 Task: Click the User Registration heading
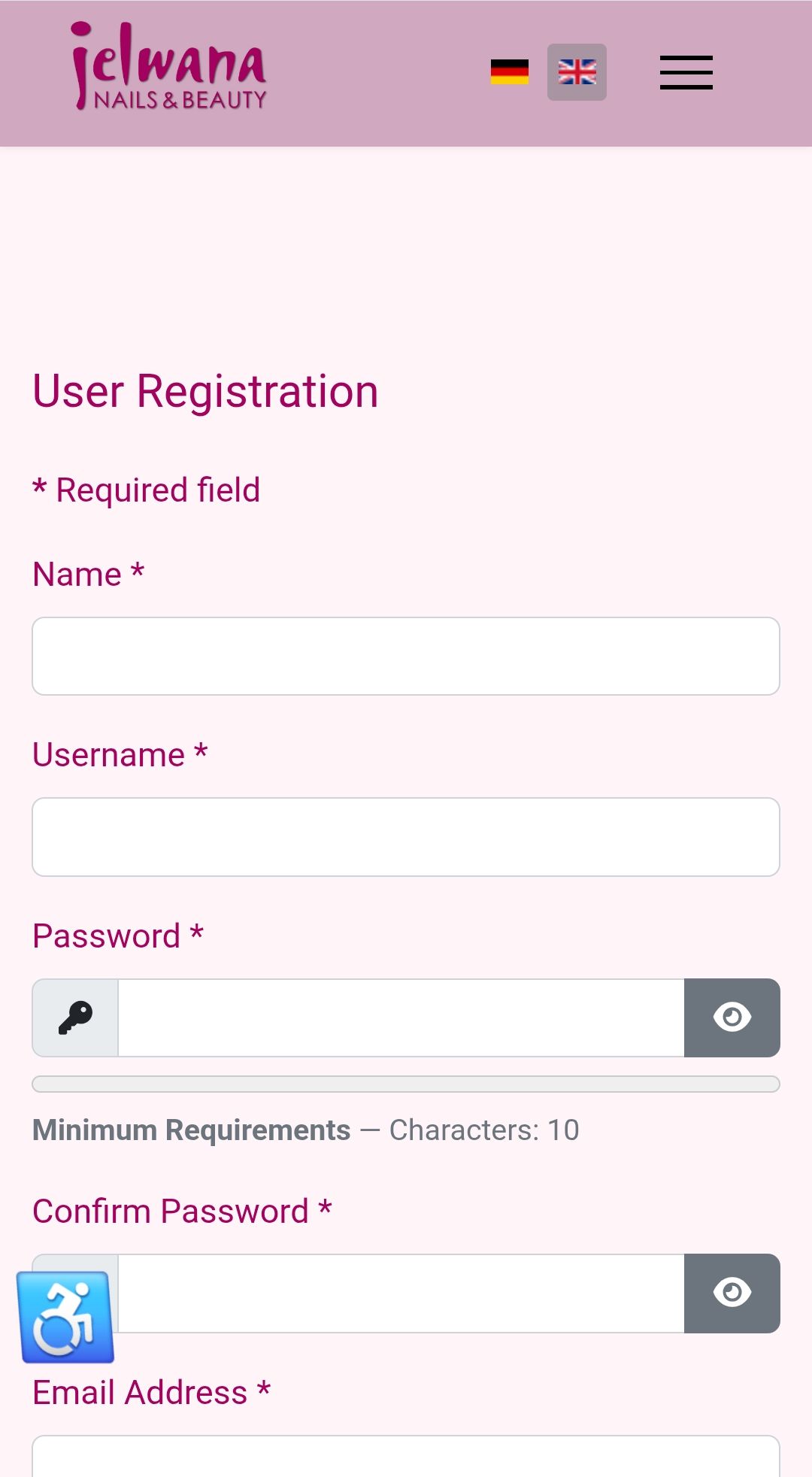[x=205, y=391]
